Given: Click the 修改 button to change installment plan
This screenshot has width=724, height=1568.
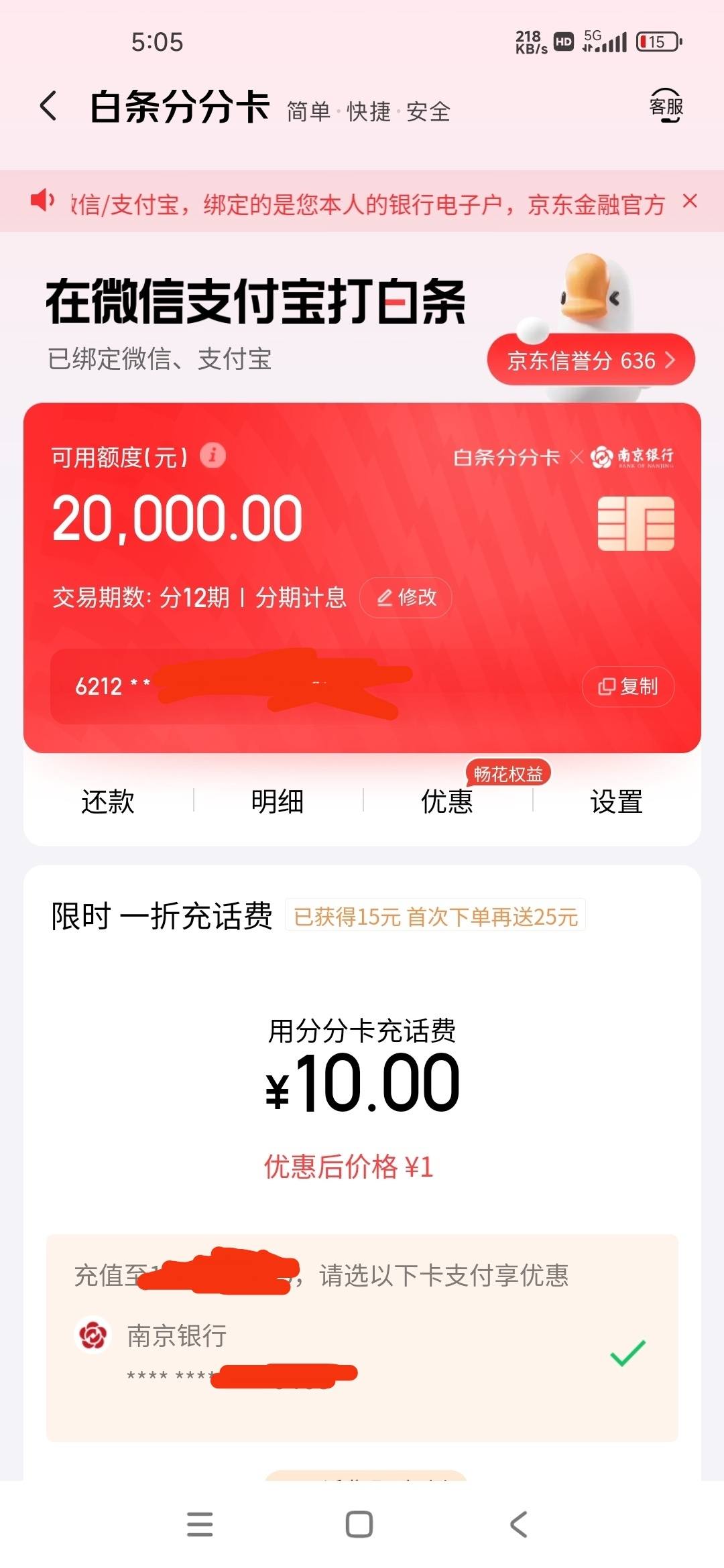Looking at the screenshot, I should click(405, 597).
